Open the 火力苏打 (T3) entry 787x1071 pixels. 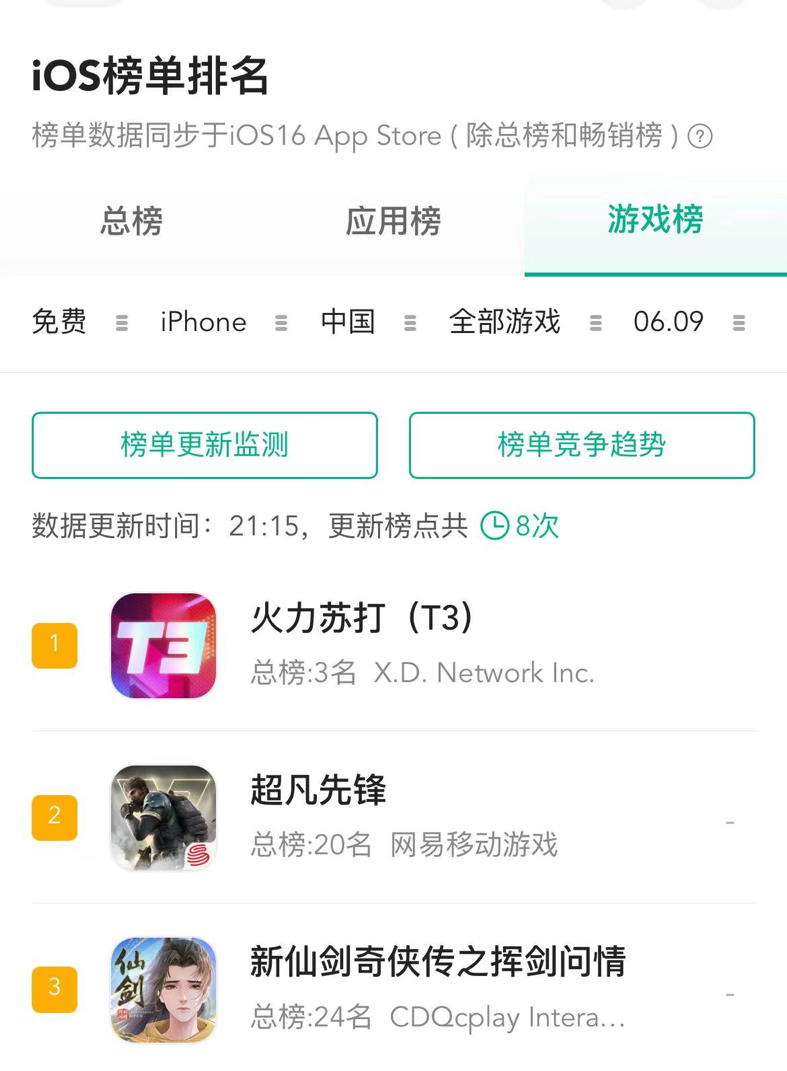pos(394,645)
